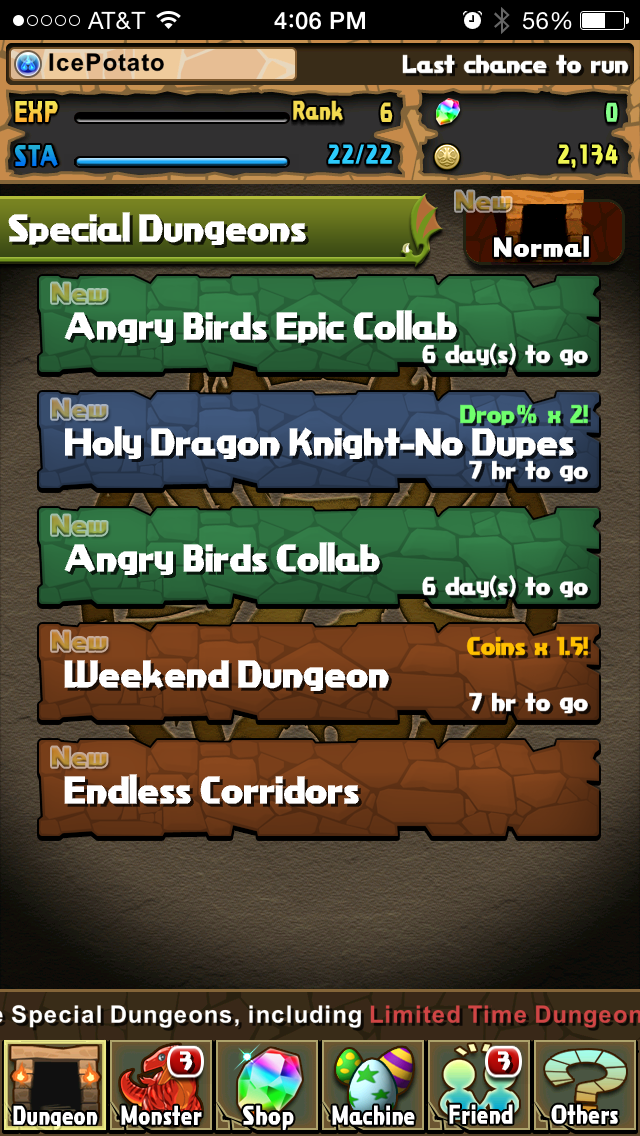Switch to Normal dungeons
640x1136 pixels.
click(542, 230)
